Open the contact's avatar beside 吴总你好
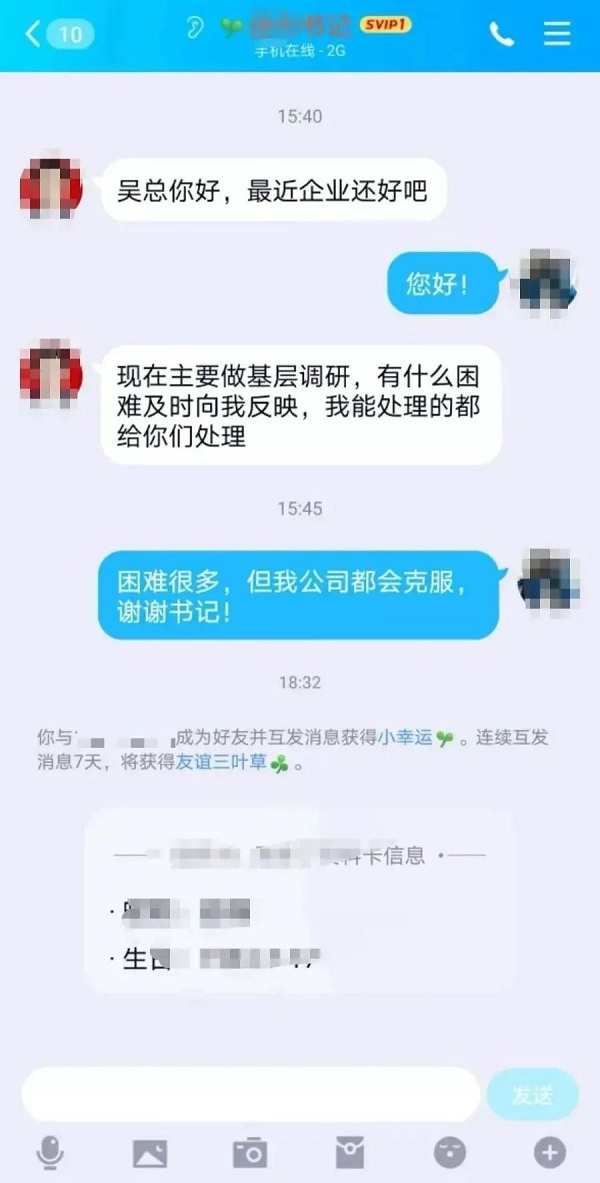 click(51, 187)
